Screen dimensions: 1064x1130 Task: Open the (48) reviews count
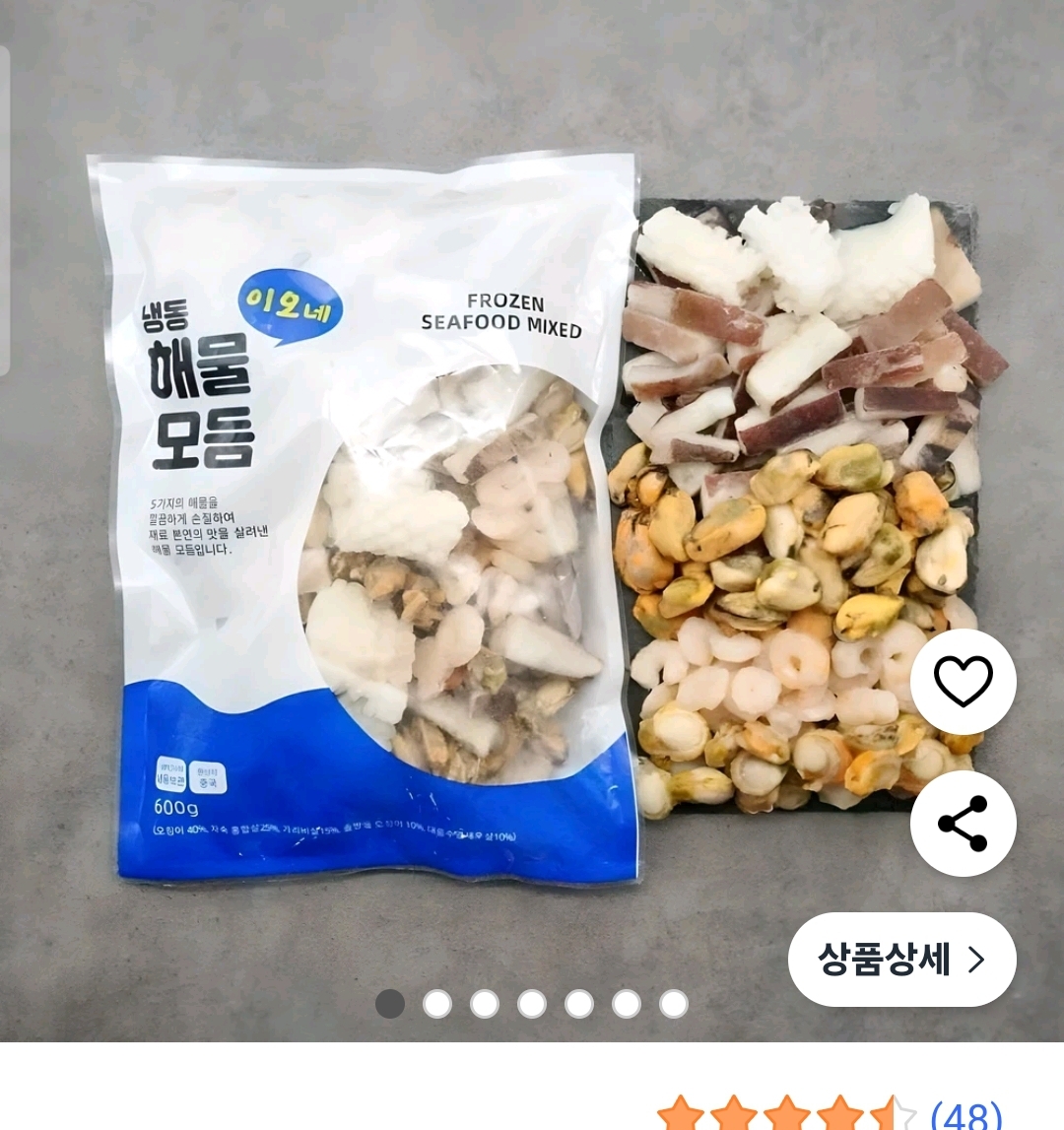[965, 1115]
